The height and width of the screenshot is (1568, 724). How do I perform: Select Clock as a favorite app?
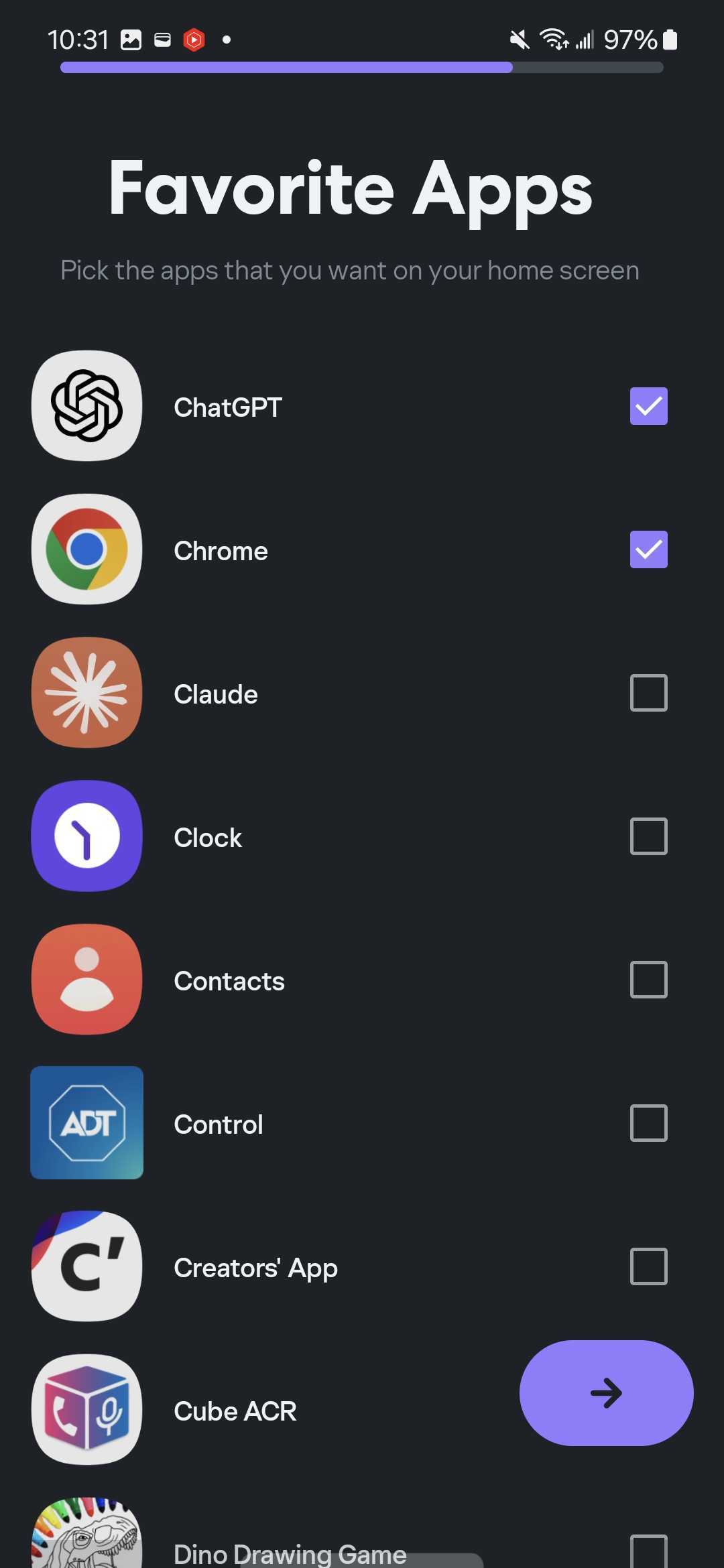point(648,836)
